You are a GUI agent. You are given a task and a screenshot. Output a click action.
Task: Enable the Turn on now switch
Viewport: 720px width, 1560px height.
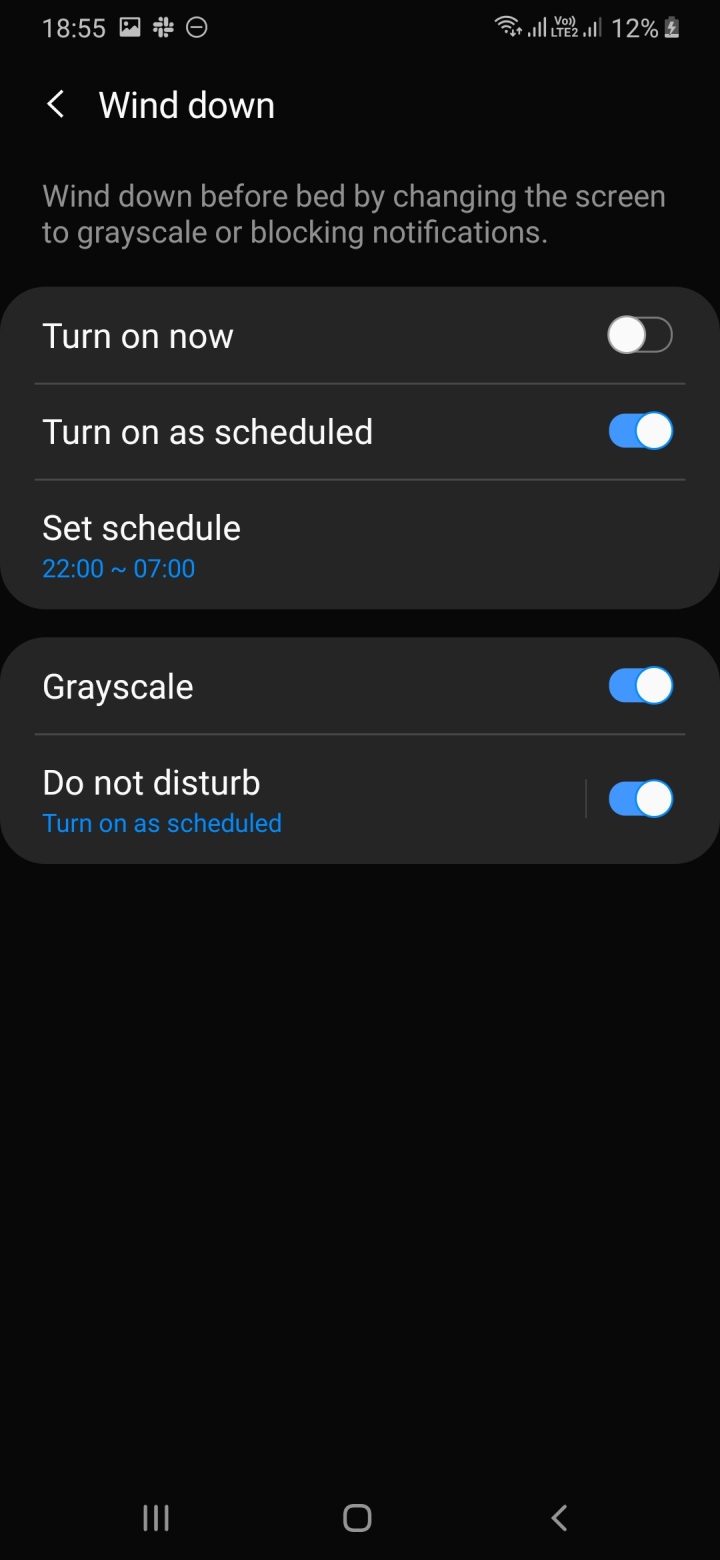pos(640,336)
